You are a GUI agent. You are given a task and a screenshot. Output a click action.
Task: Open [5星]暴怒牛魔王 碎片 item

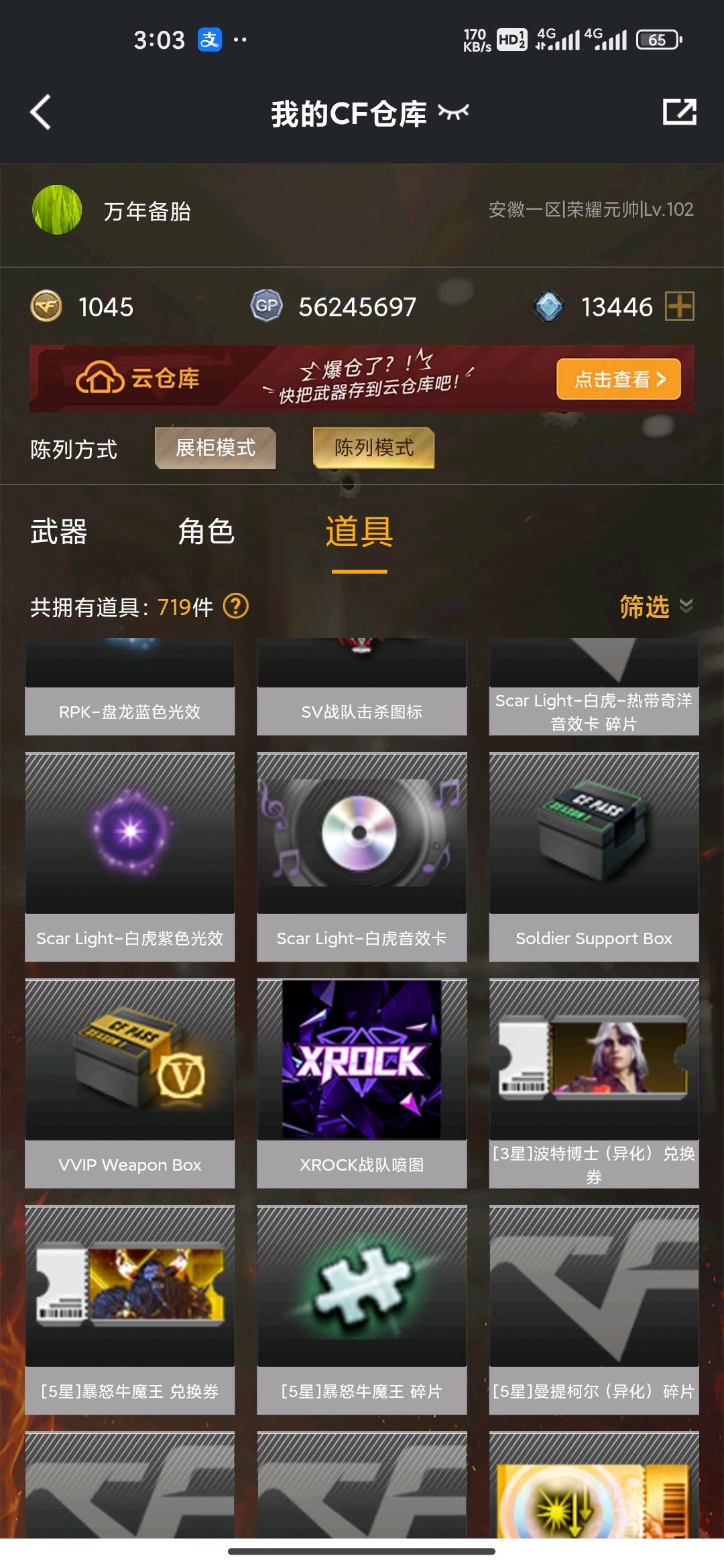tap(362, 1309)
